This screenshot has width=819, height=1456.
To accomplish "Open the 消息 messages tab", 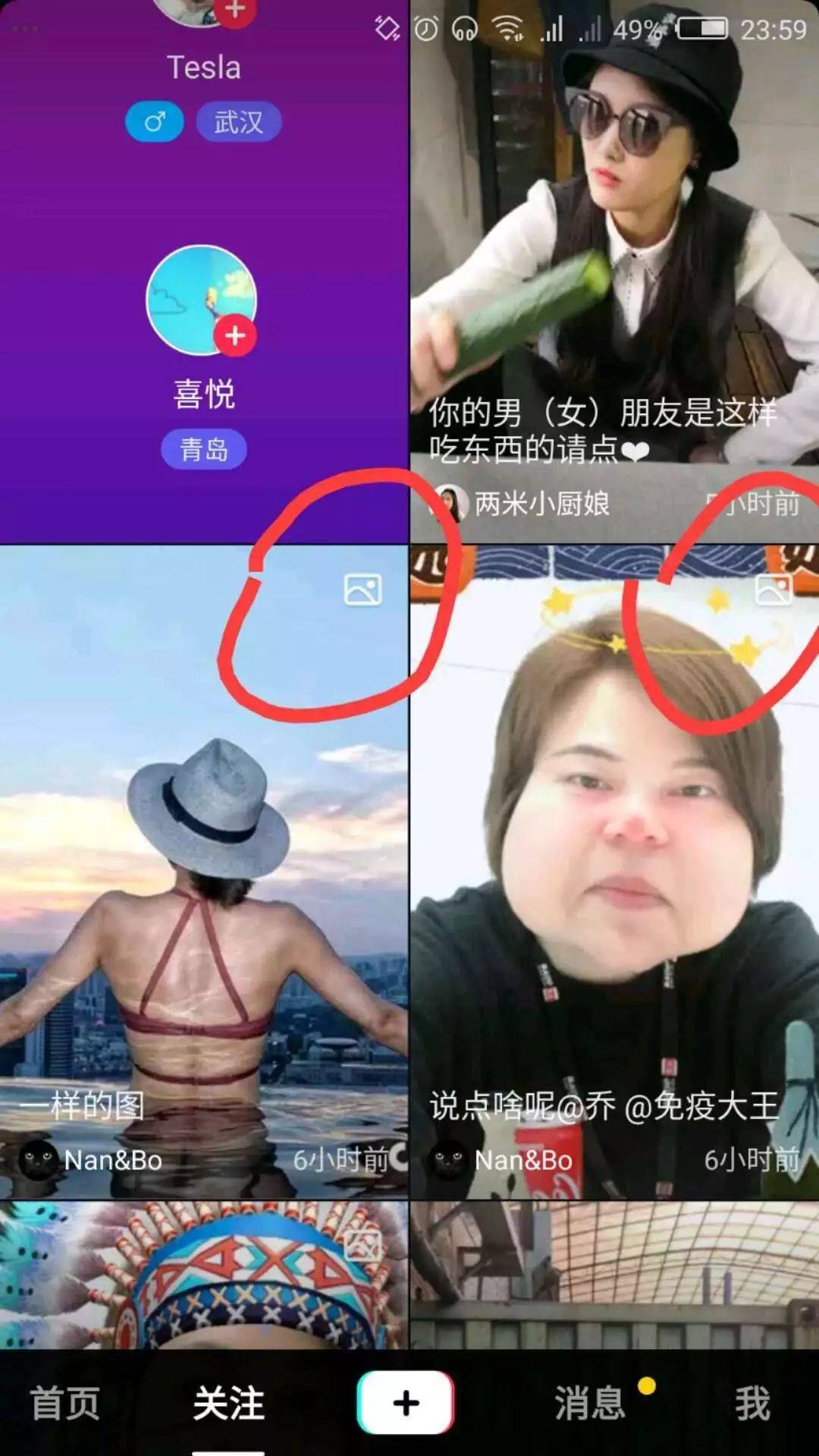I will [x=590, y=1402].
